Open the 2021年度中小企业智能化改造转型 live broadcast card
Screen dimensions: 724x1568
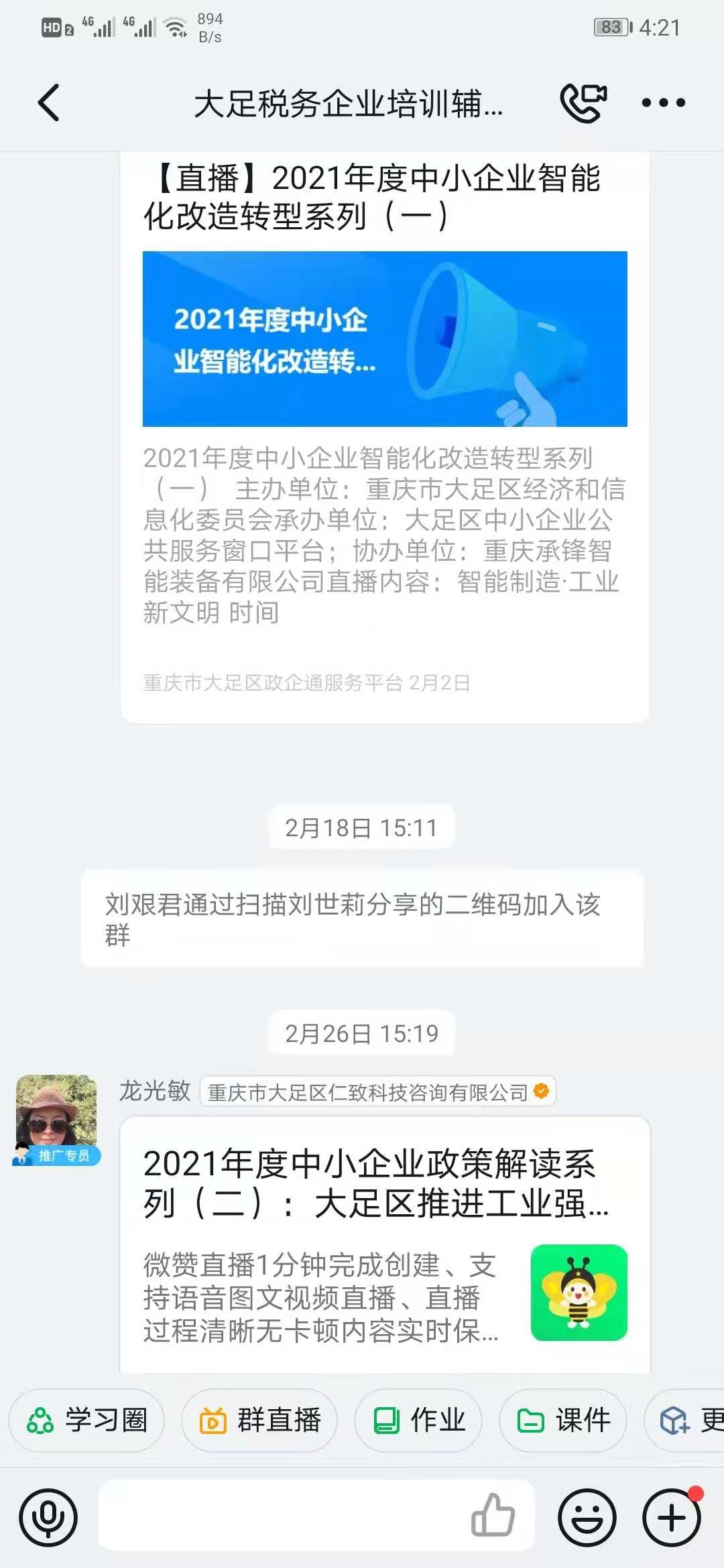click(x=385, y=437)
